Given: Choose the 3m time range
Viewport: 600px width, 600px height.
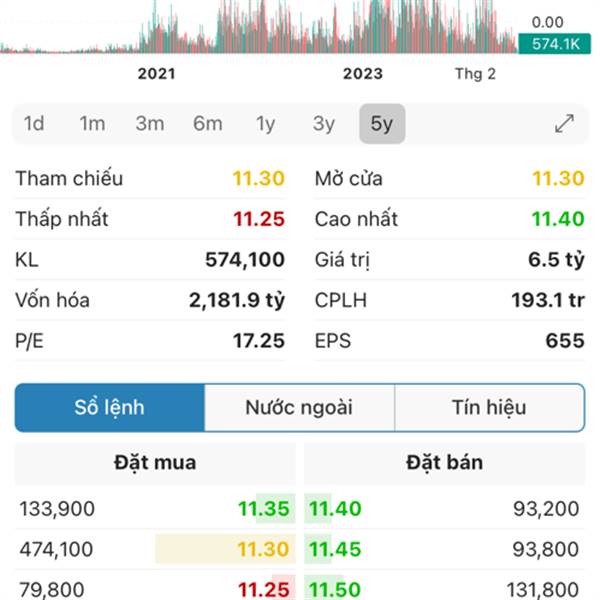Looking at the screenshot, I should [150, 124].
